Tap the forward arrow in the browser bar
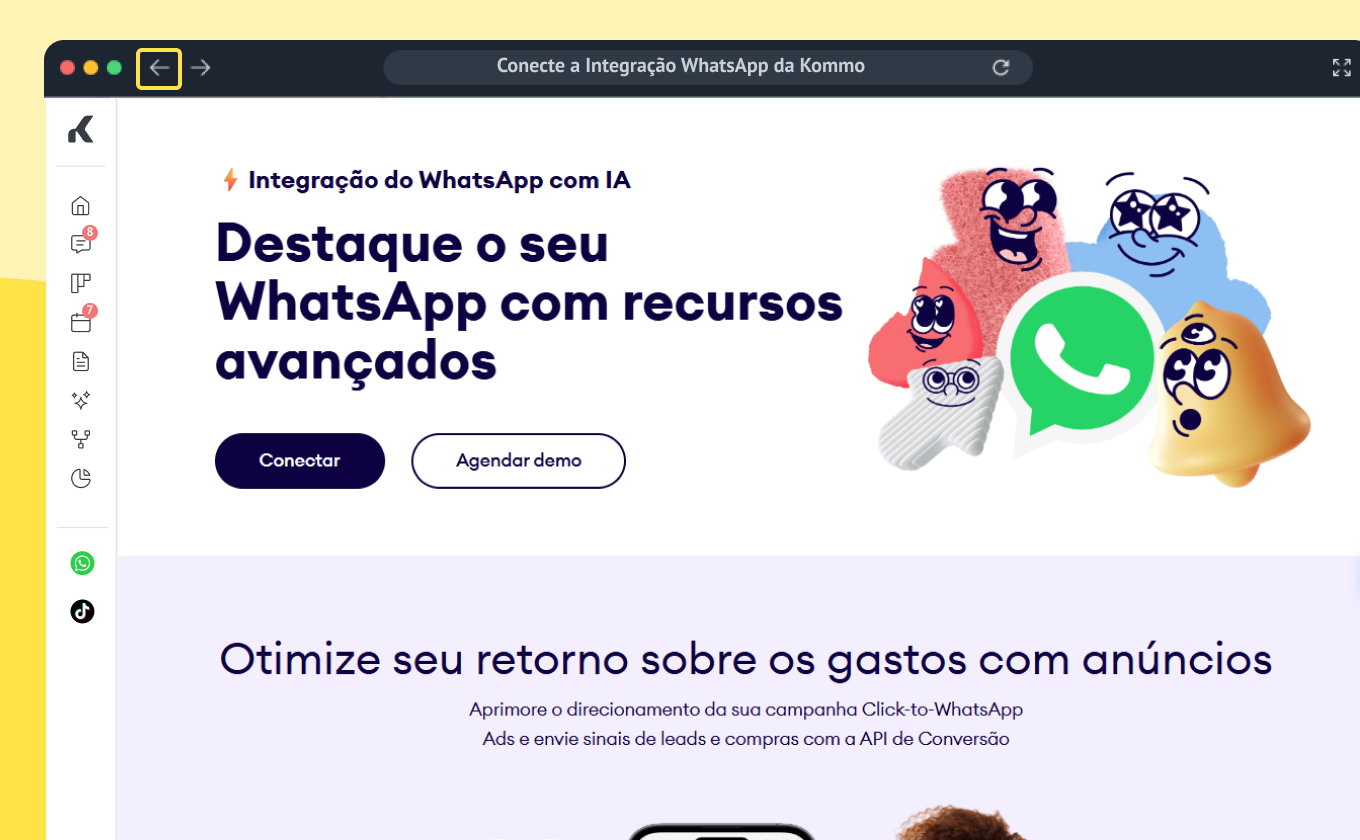Image resolution: width=1360 pixels, height=840 pixels. (x=201, y=68)
